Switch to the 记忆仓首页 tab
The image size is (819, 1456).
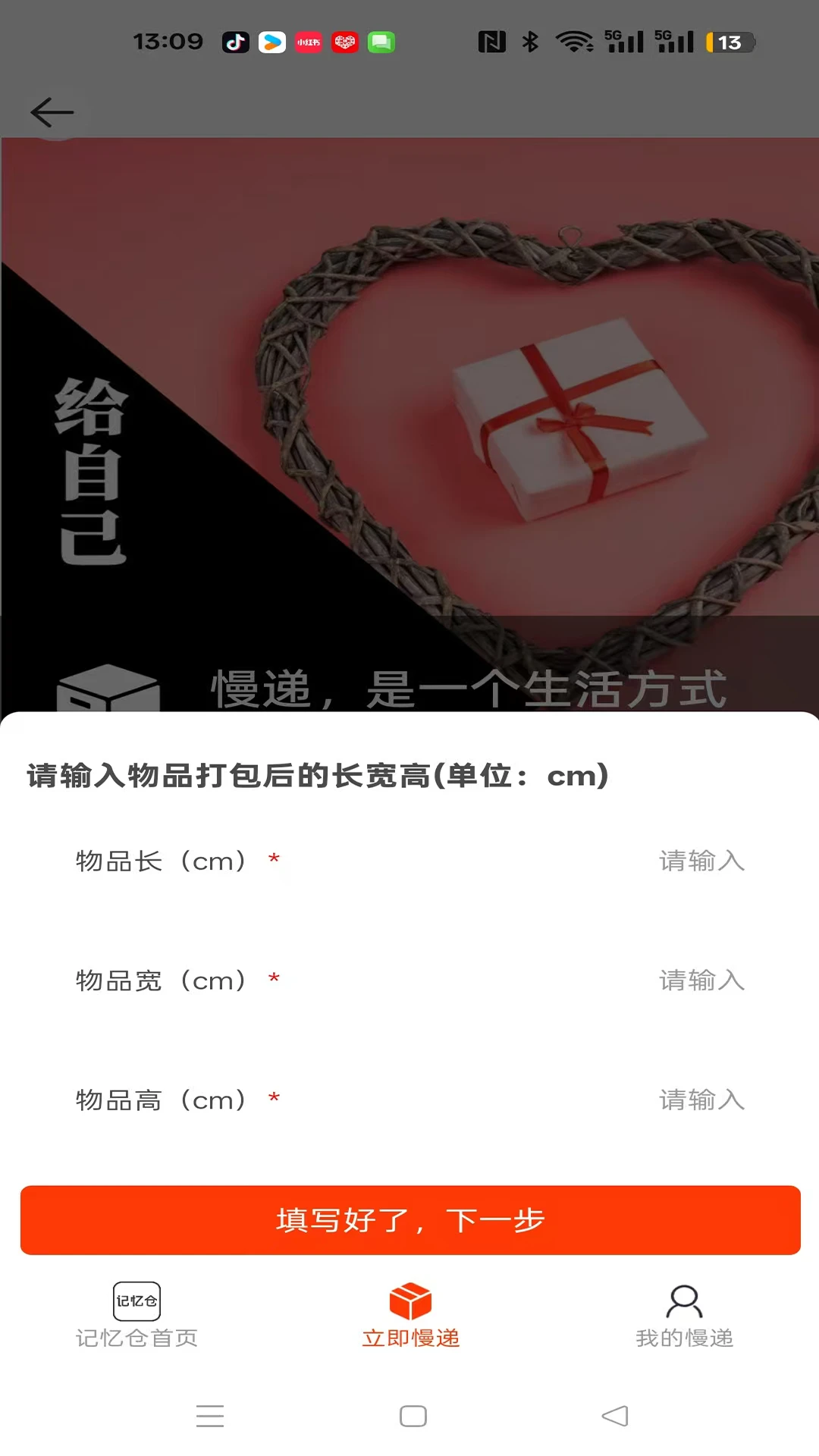tap(136, 1316)
